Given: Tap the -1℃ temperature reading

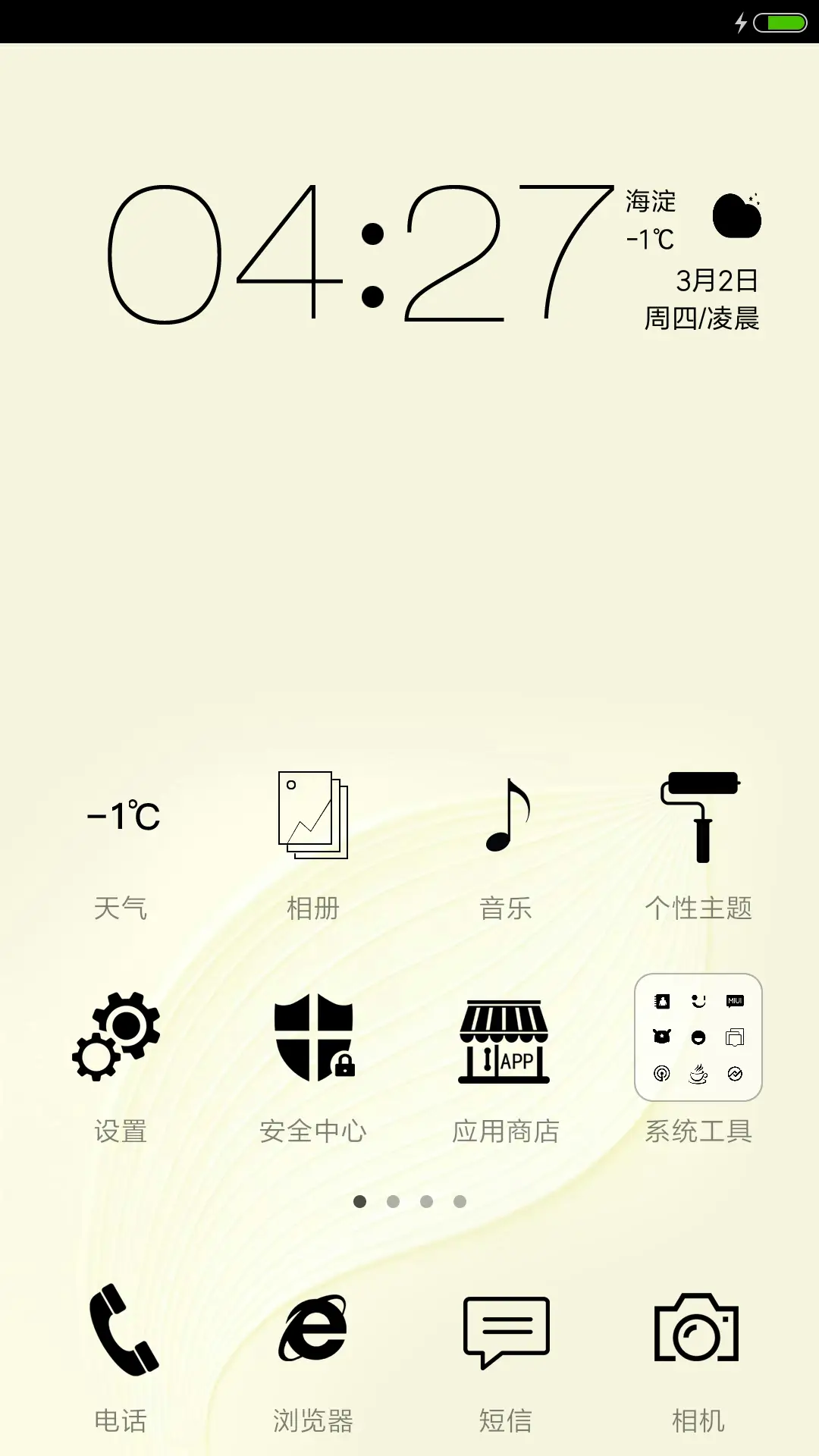Looking at the screenshot, I should pos(650,239).
